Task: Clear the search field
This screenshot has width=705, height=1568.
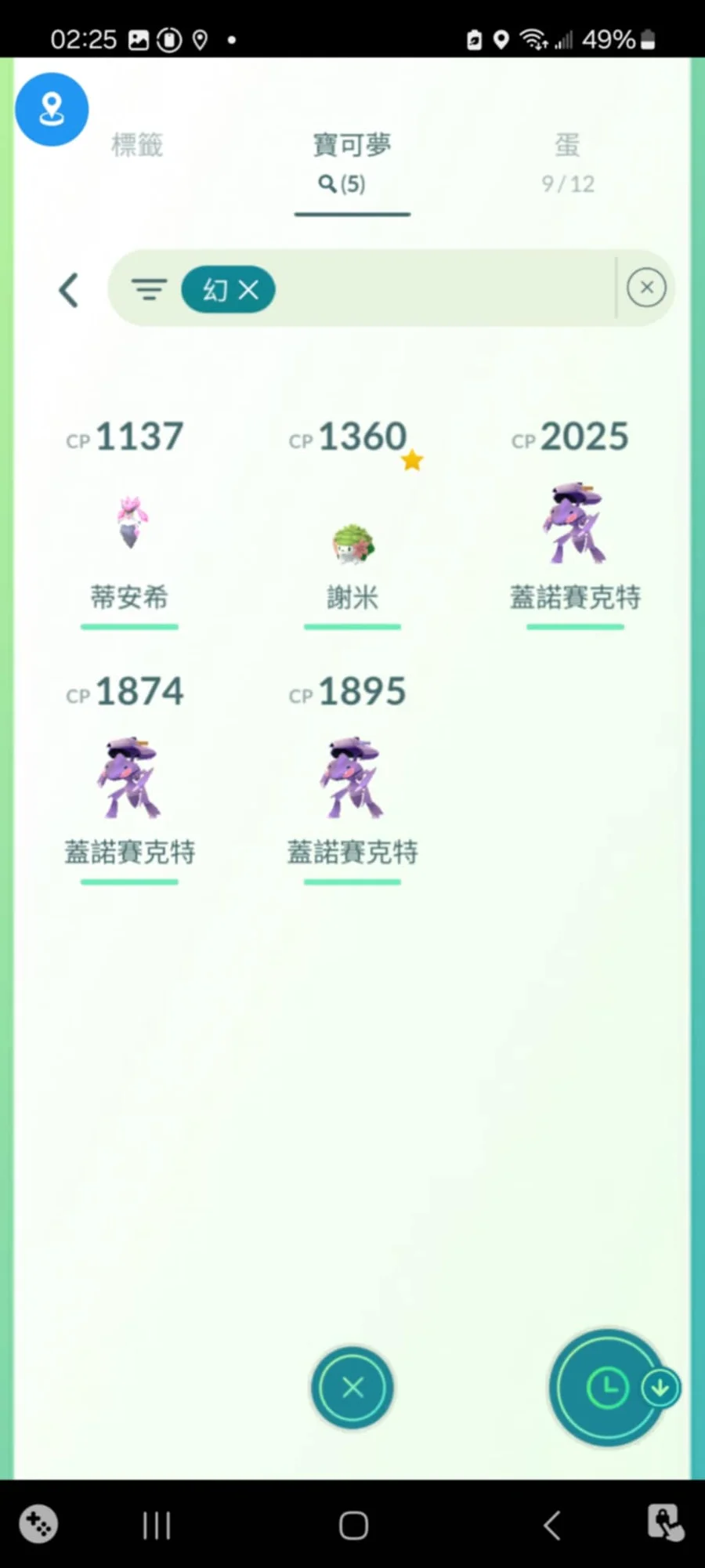Action: [646, 288]
